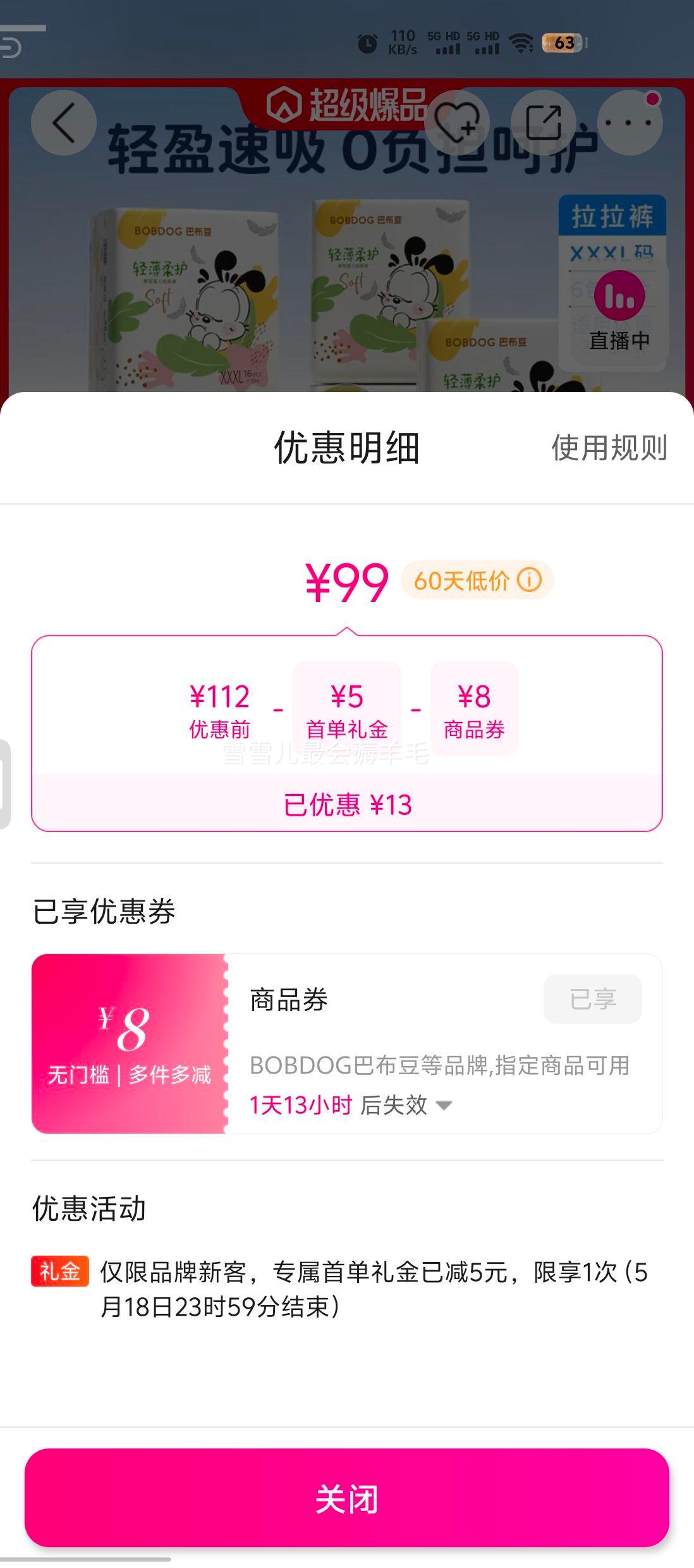The height and width of the screenshot is (1568, 694).
Task: Open the three-dot overflow menu
Action: [x=629, y=123]
